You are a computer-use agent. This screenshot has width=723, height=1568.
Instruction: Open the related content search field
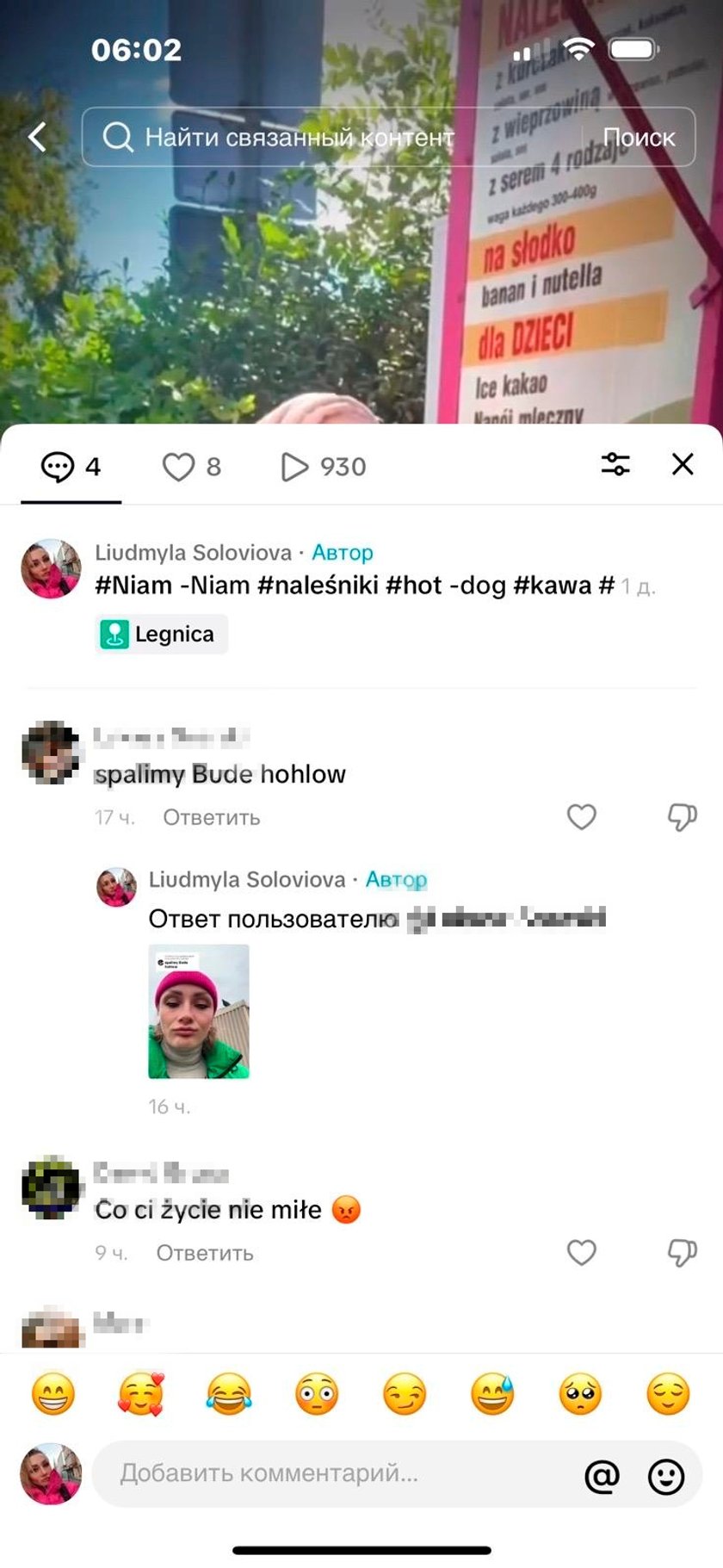click(x=327, y=137)
